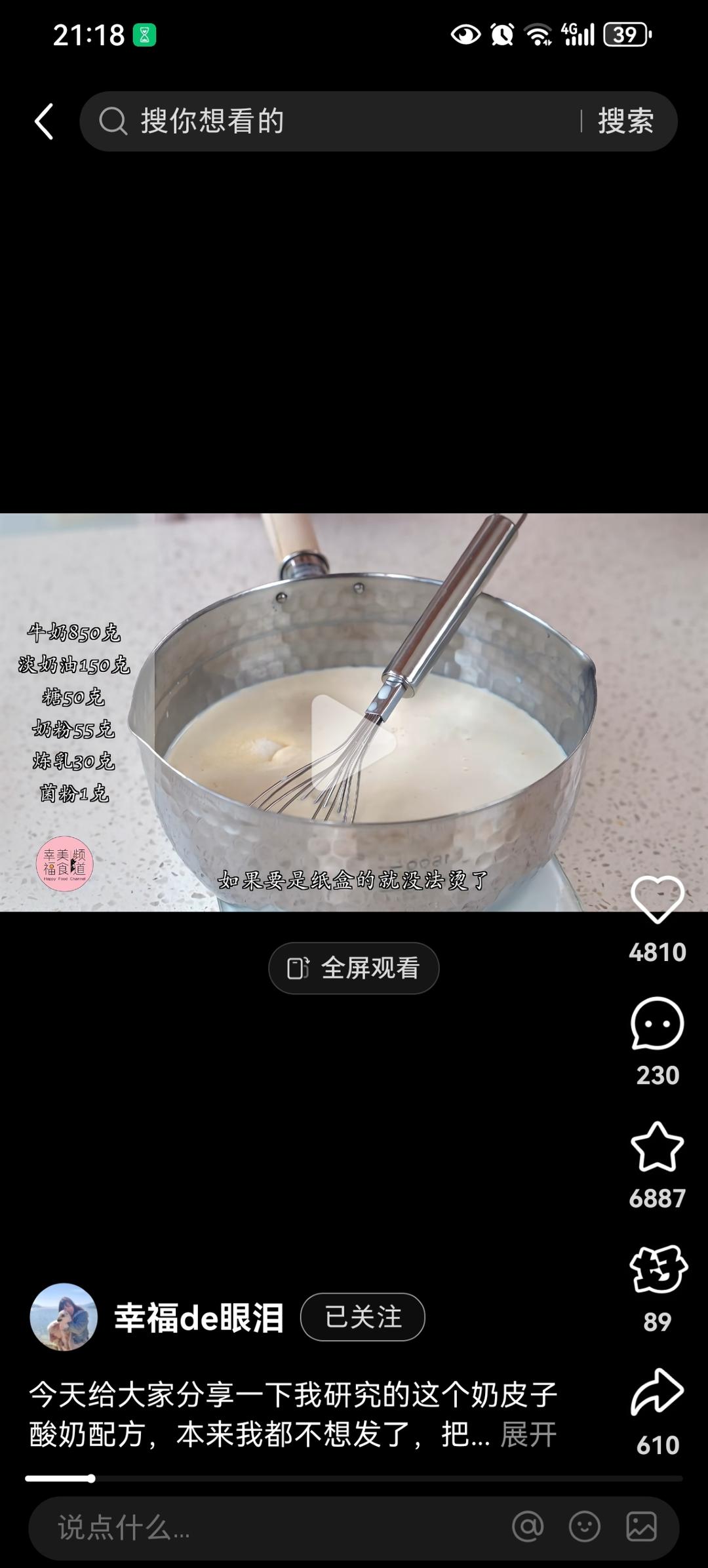Open the 说点什么 comment input
This screenshot has width=708, height=1568.
(262, 1527)
